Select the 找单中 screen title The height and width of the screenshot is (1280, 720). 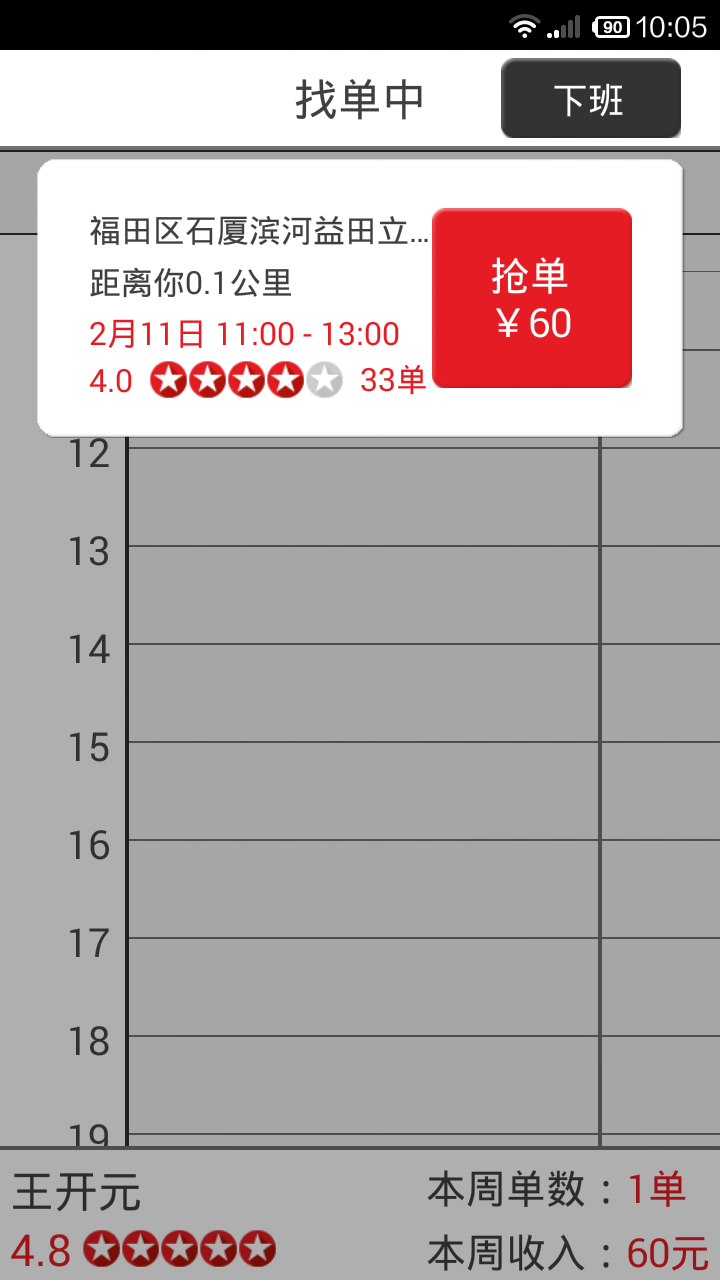pyautogui.click(x=358, y=97)
